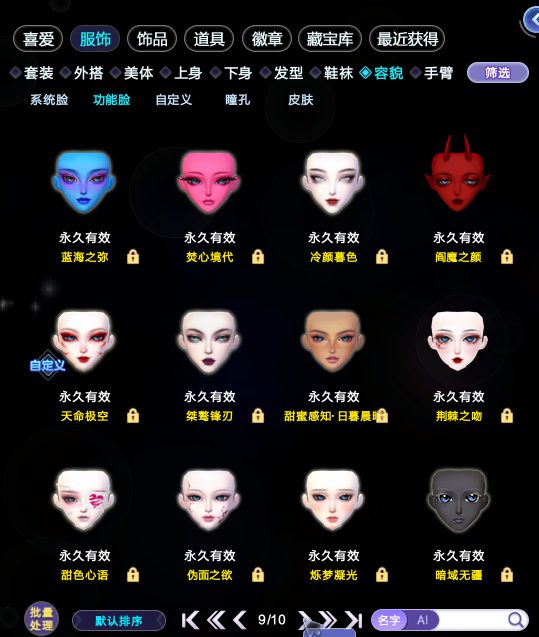Jump to the last page
Viewport: 539px width, 637px height.
[354, 620]
